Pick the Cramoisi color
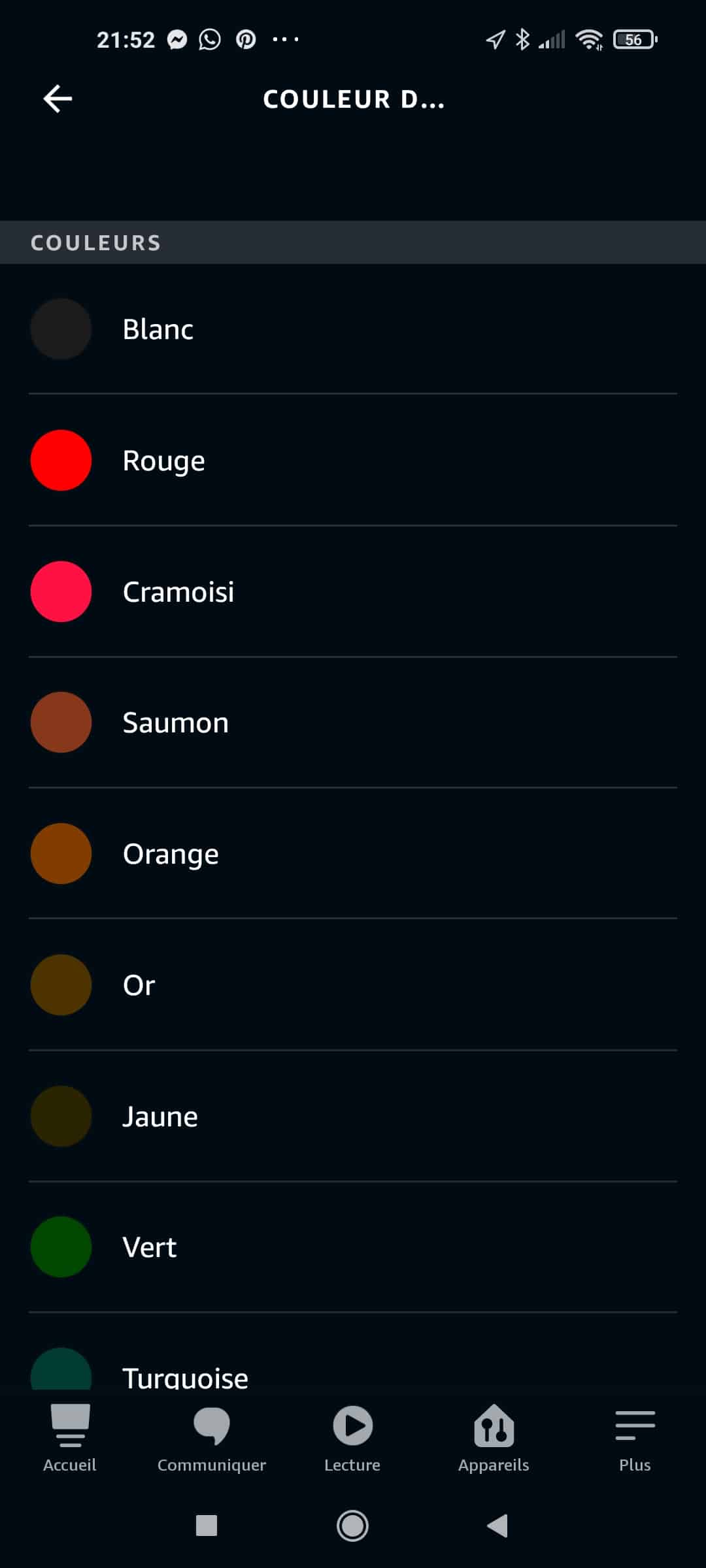 (x=353, y=592)
